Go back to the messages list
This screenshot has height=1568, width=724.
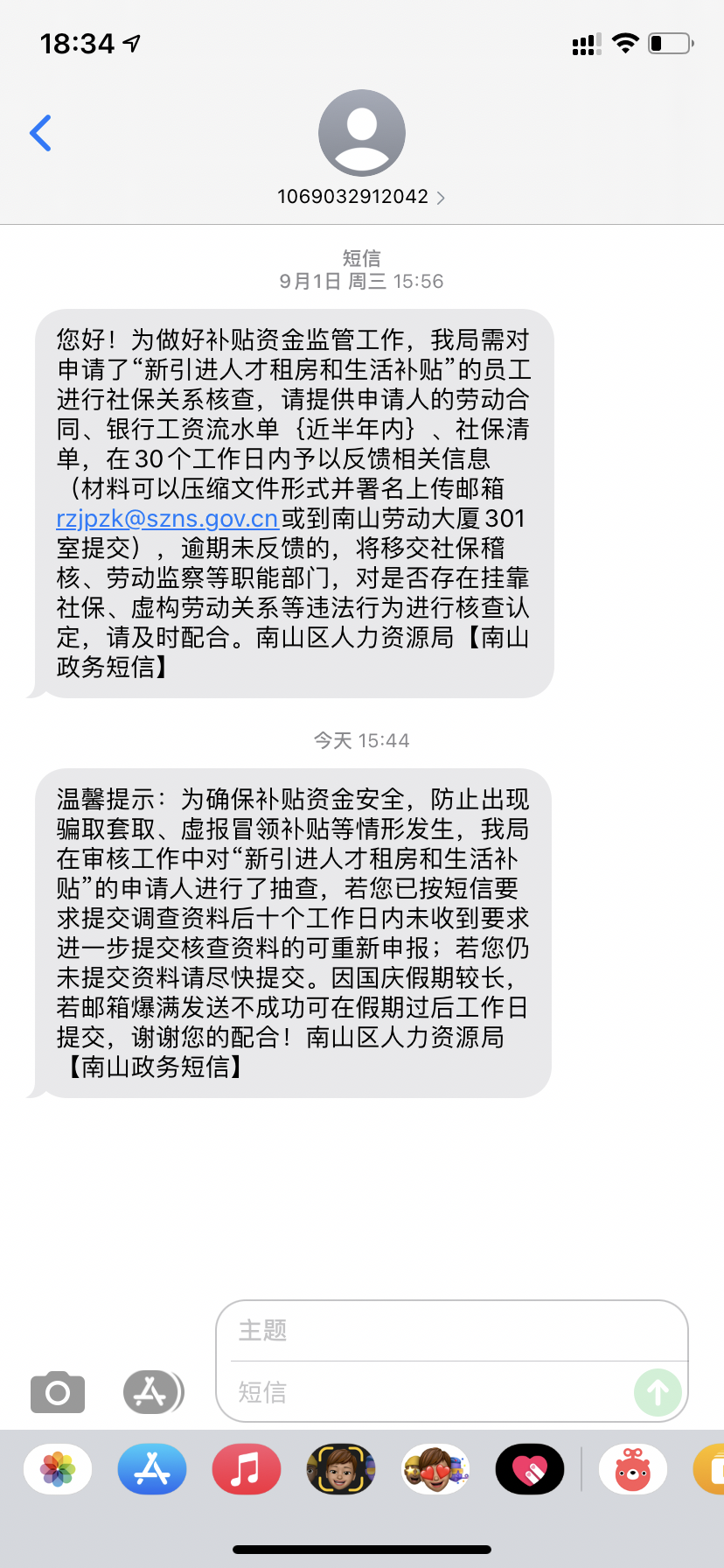pos(40,133)
